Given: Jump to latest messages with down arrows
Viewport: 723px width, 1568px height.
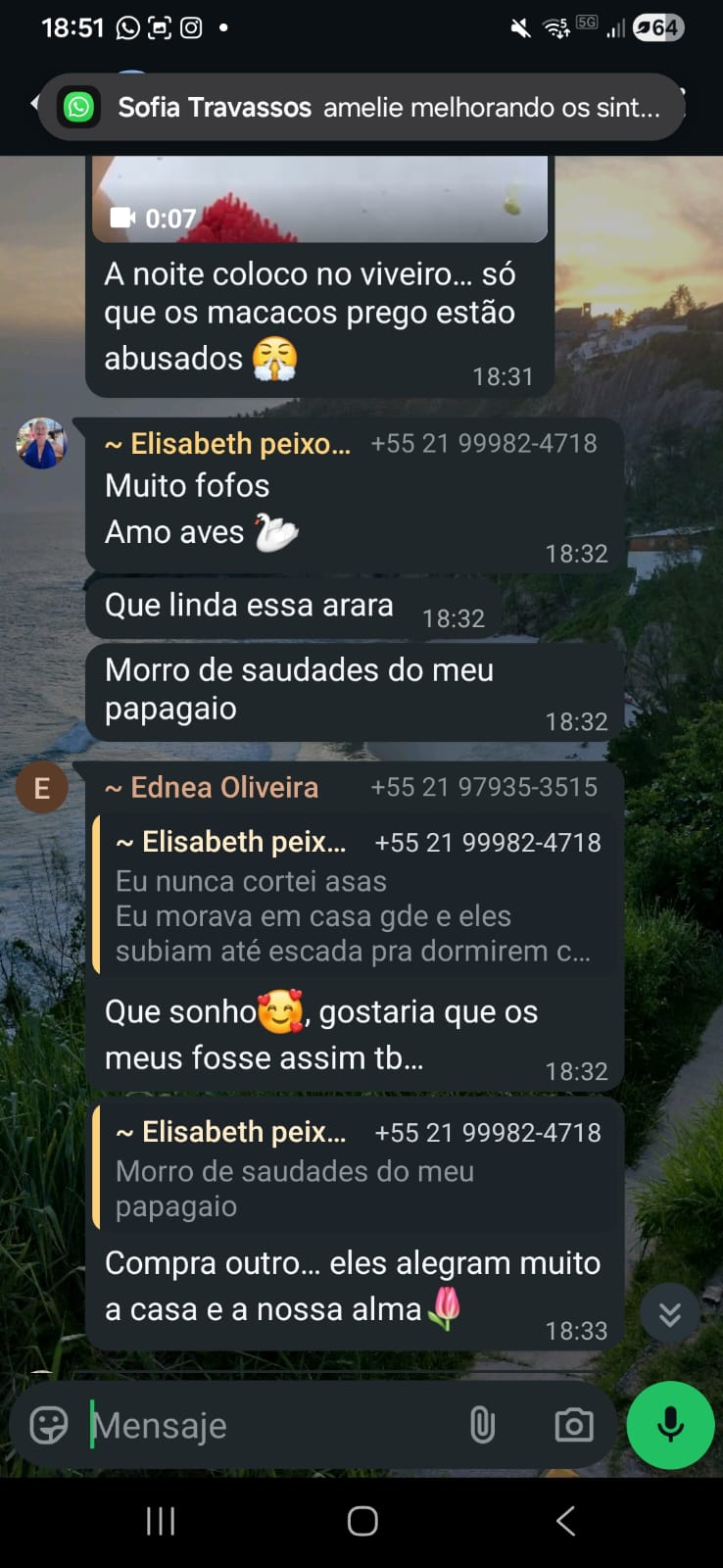Looking at the screenshot, I should click(670, 1313).
